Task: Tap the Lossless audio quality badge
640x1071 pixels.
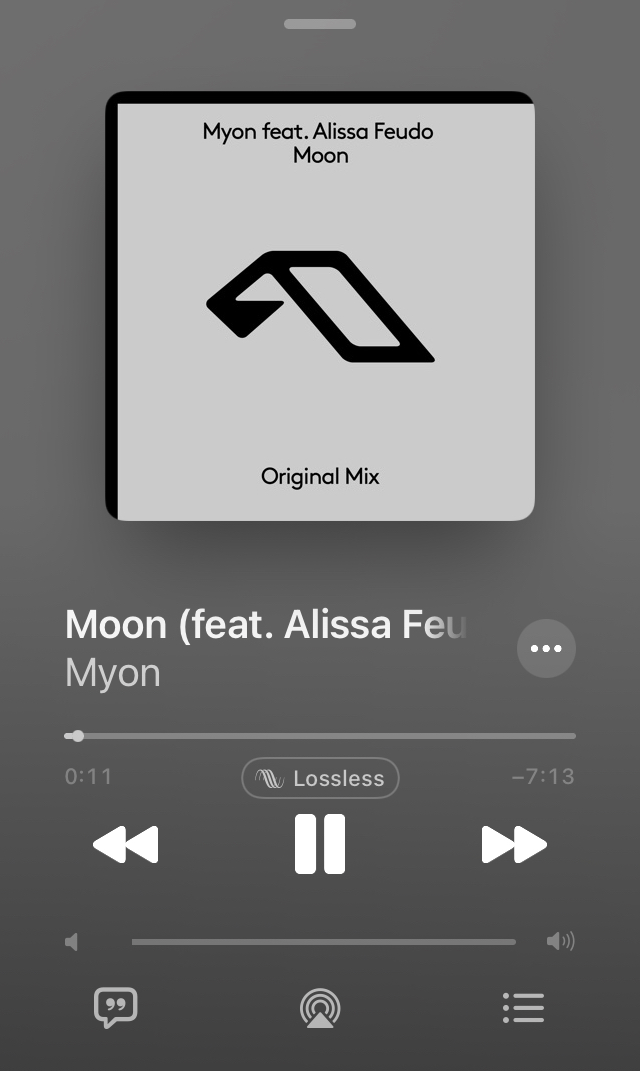Action: pos(320,778)
